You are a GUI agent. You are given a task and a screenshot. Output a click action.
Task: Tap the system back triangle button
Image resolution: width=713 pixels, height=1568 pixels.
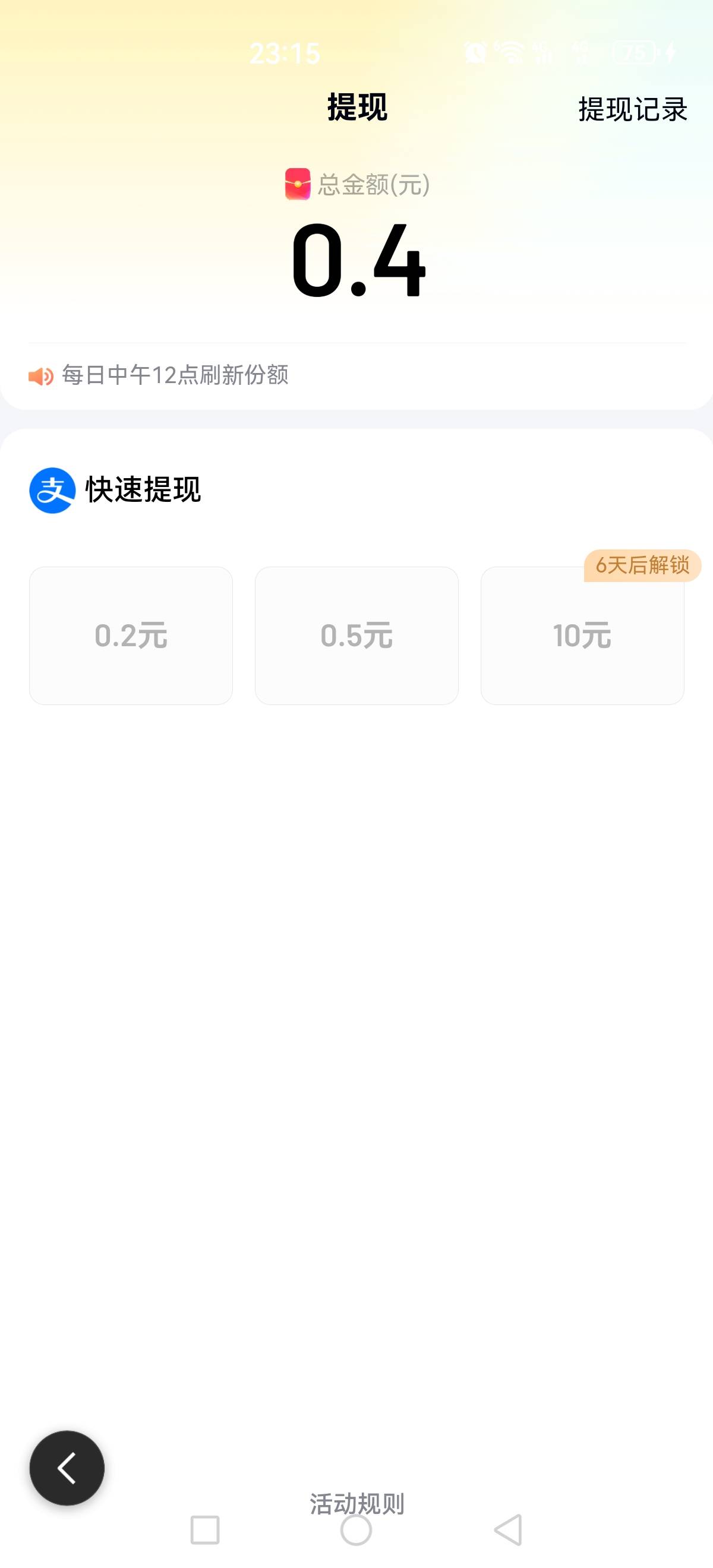tap(509, 1531)
